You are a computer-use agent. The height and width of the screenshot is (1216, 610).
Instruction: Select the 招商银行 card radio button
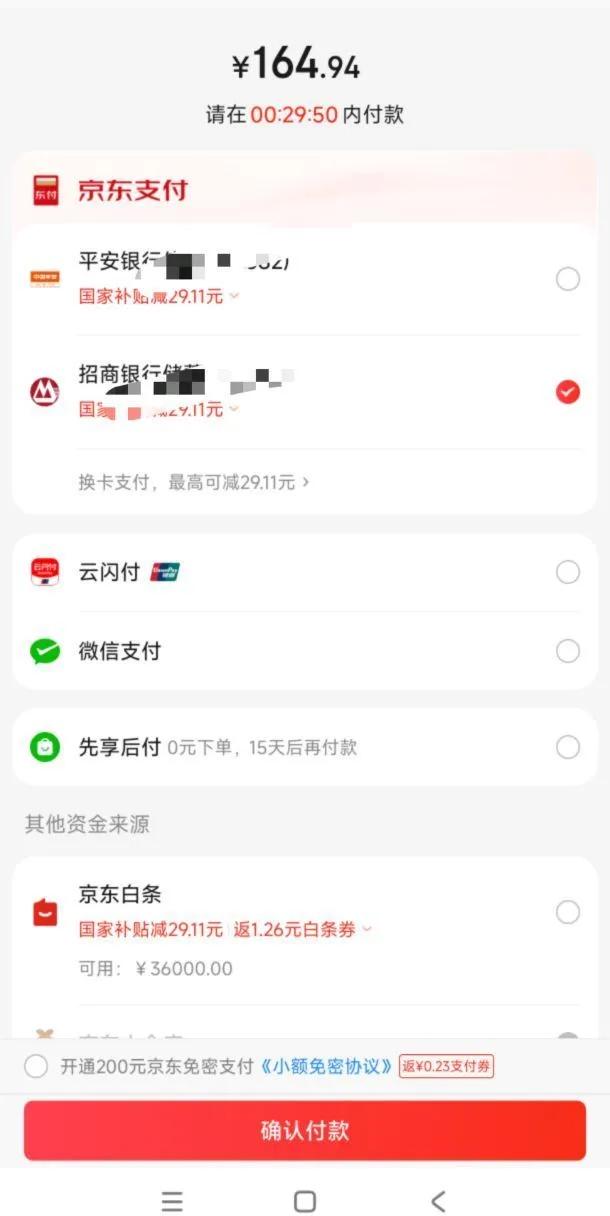pos(567,392)
